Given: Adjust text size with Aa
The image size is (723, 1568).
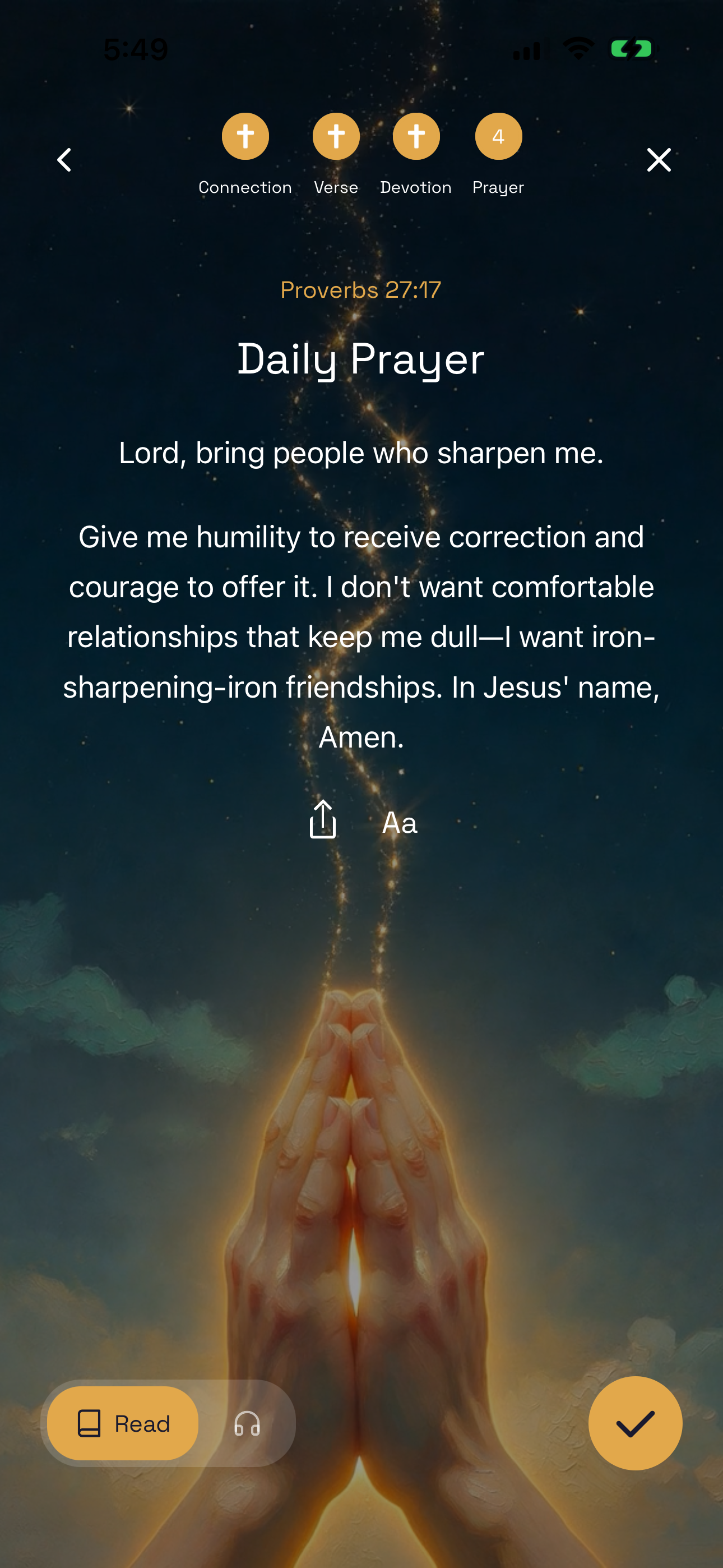Looking at the screenshot, I should pos(399,823).
